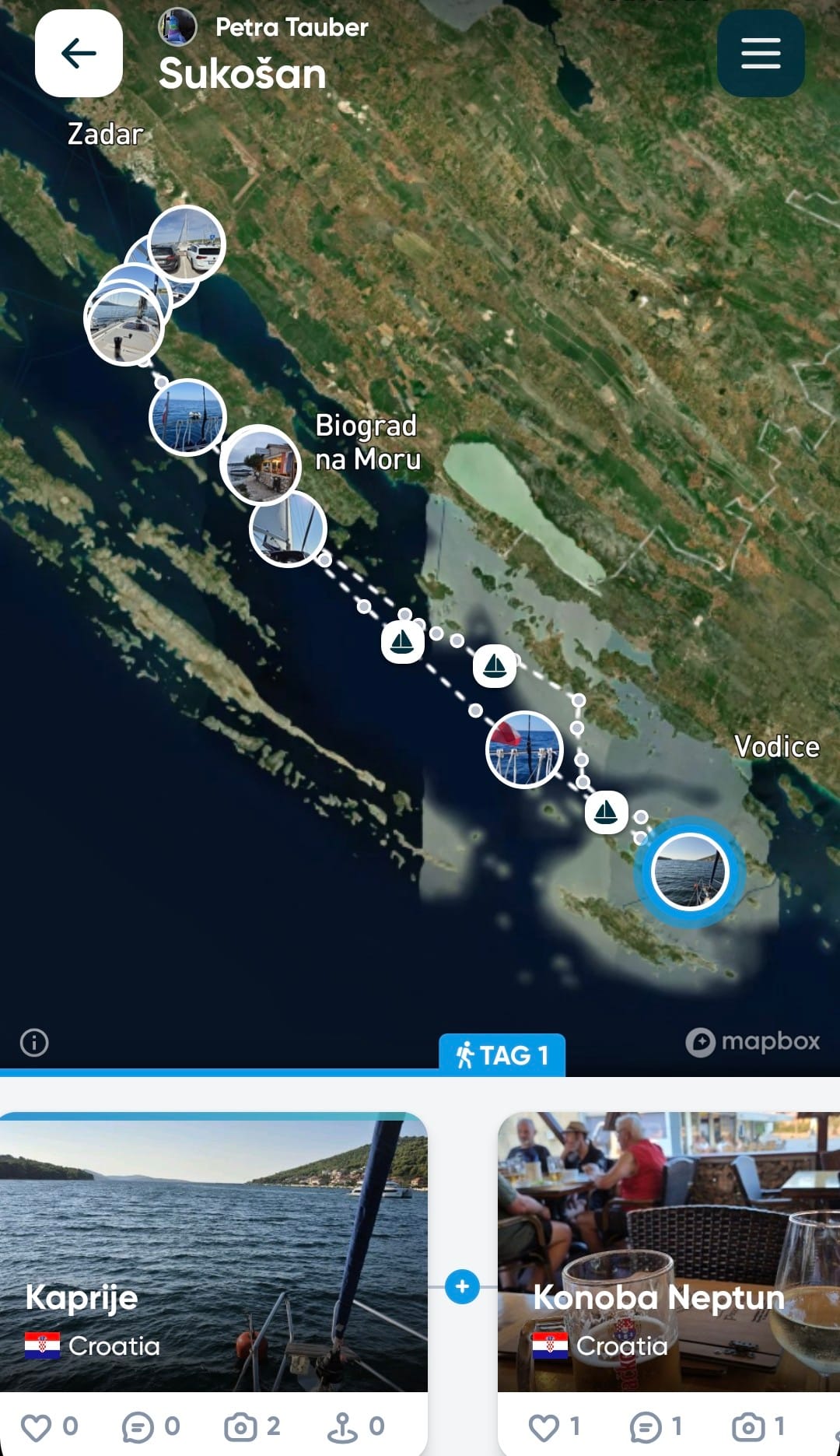The width and height of the screenshot is (840, 1456).
Task: Select the TAG 1 day marker
Action: coord(502,1055)
